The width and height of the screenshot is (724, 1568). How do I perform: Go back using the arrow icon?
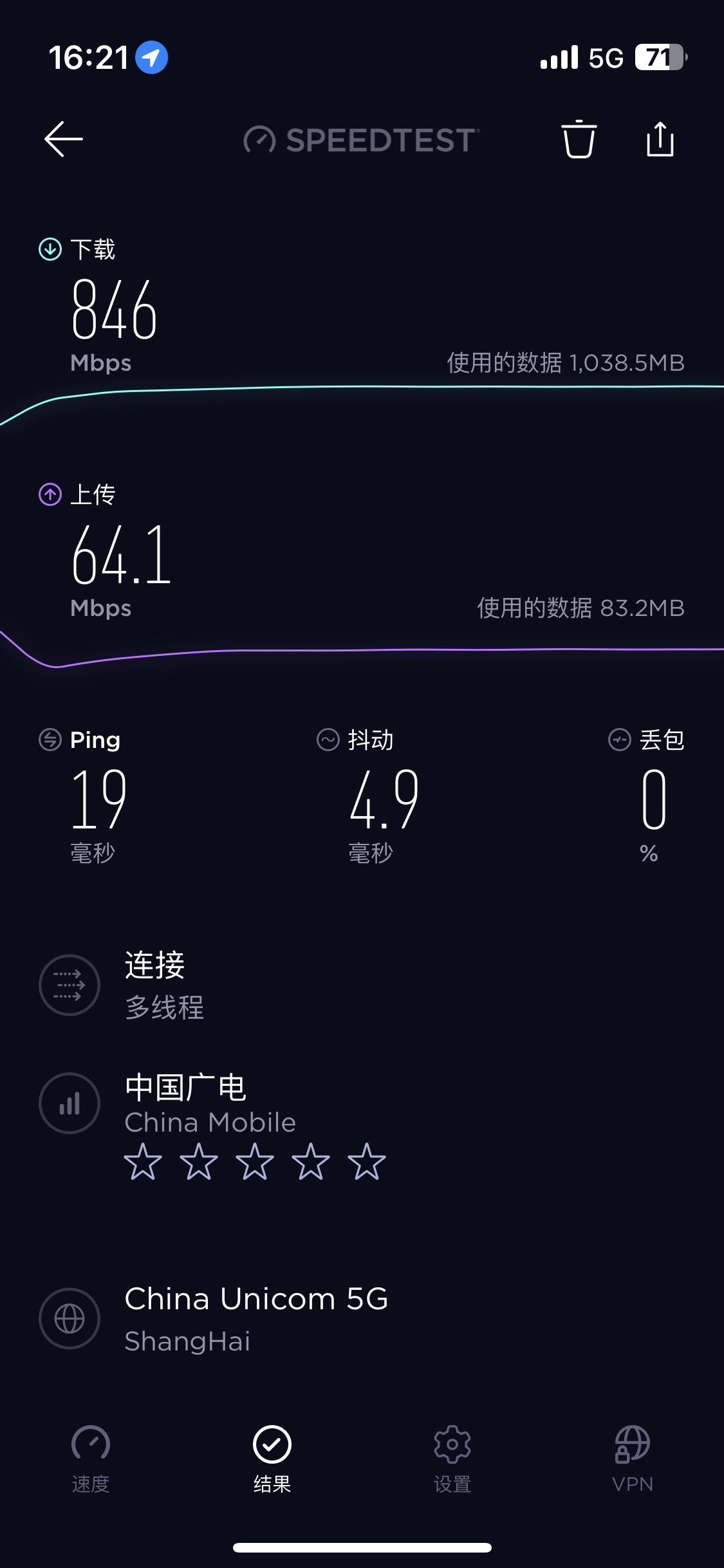coord(64,139)
